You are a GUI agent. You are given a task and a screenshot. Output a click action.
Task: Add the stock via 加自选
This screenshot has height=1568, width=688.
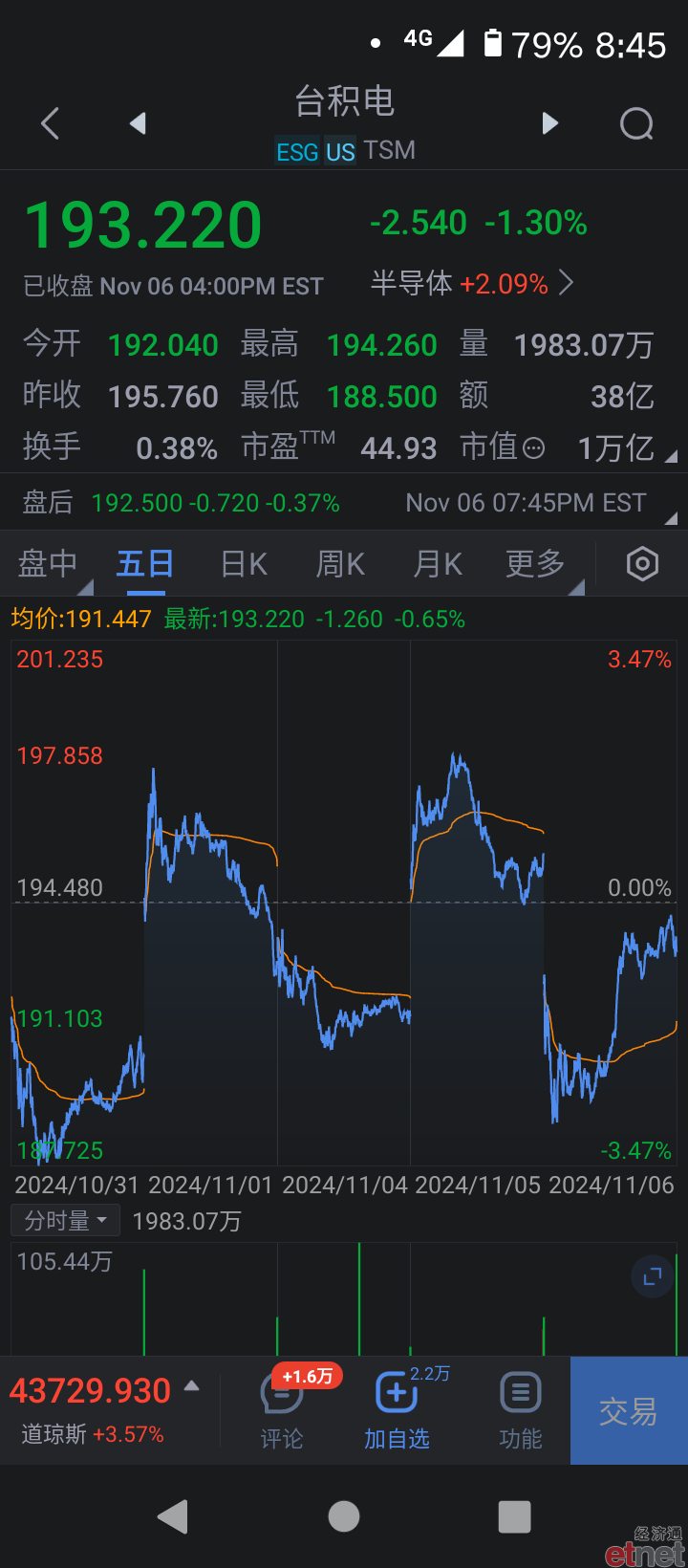point(397,1411)
